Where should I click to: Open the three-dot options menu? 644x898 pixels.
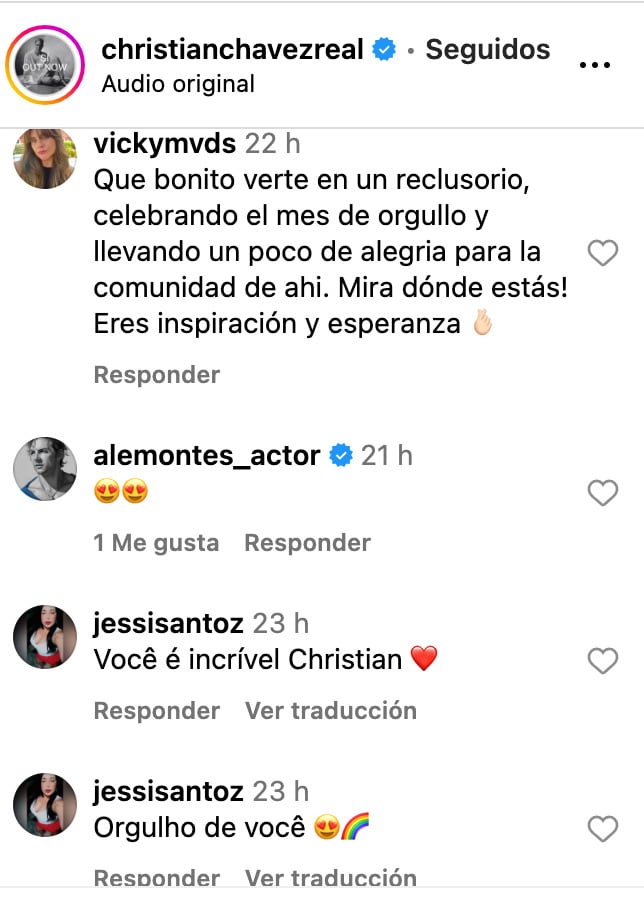click(x=594, y=65)
